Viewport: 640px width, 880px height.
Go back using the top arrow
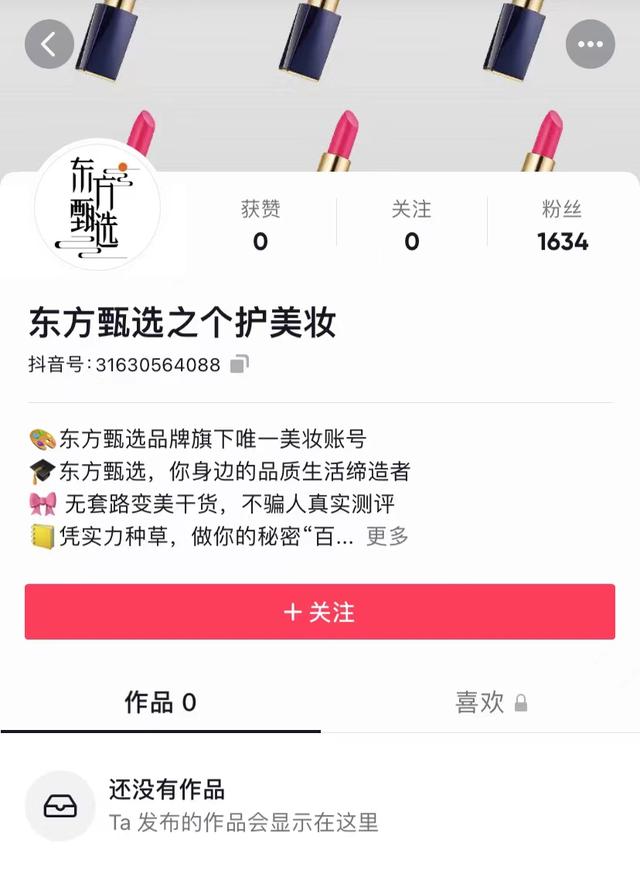[49, 45]
